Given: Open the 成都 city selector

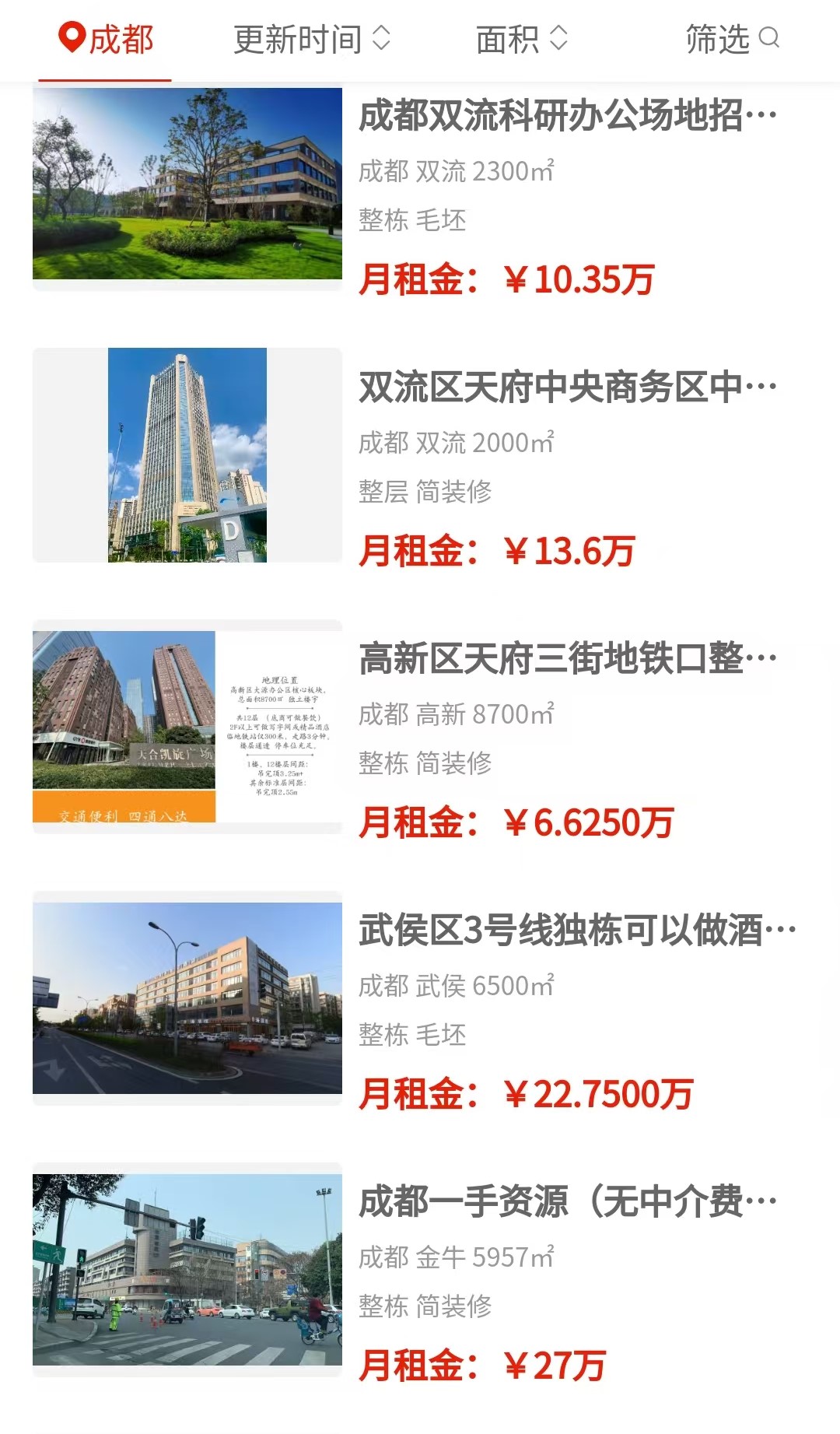Looking at the screenshot, I should pyautogui.click(x=106, y=39).
